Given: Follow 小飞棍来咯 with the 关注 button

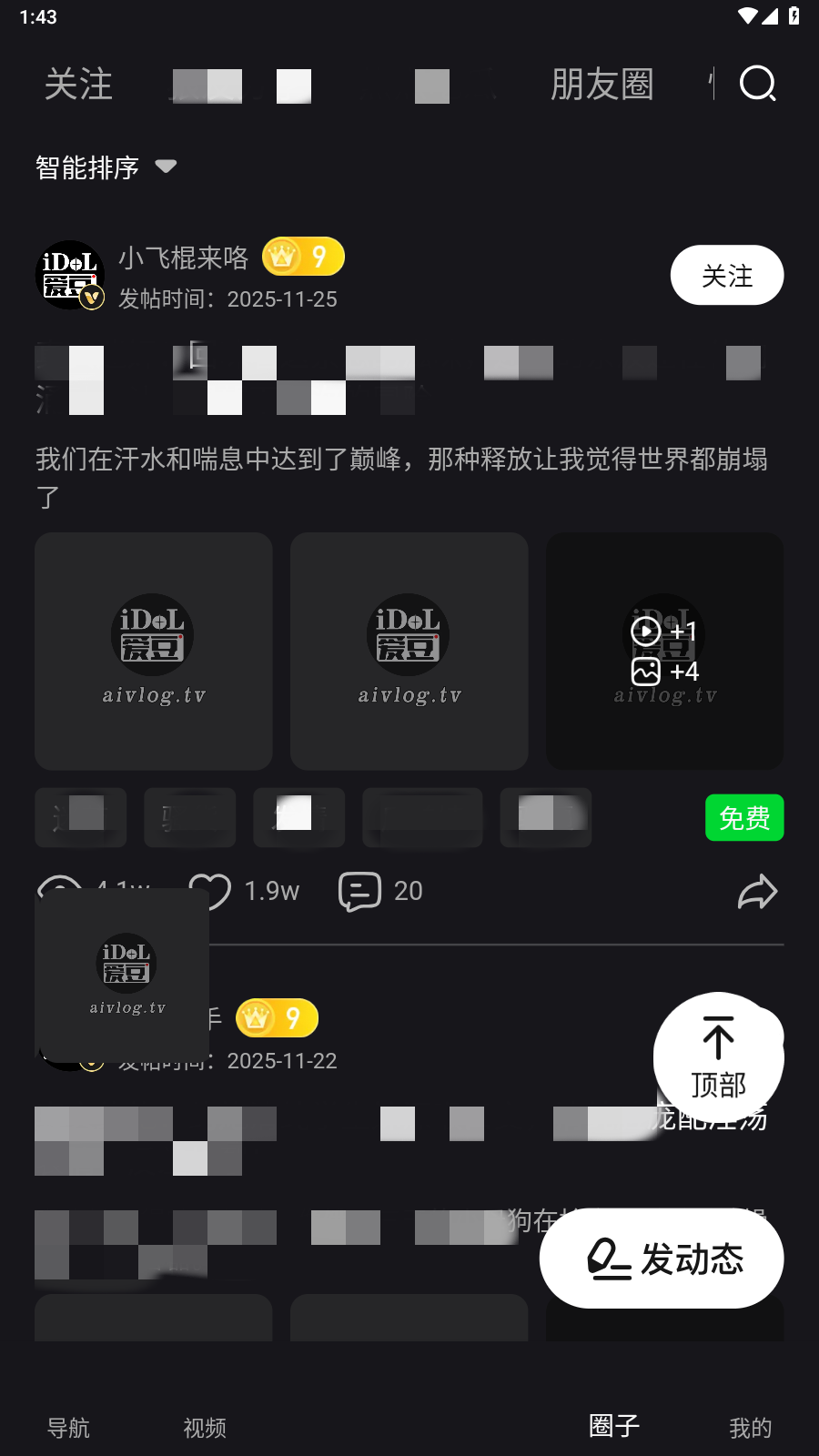Looking at the screenshot, I should pos(726,276).
